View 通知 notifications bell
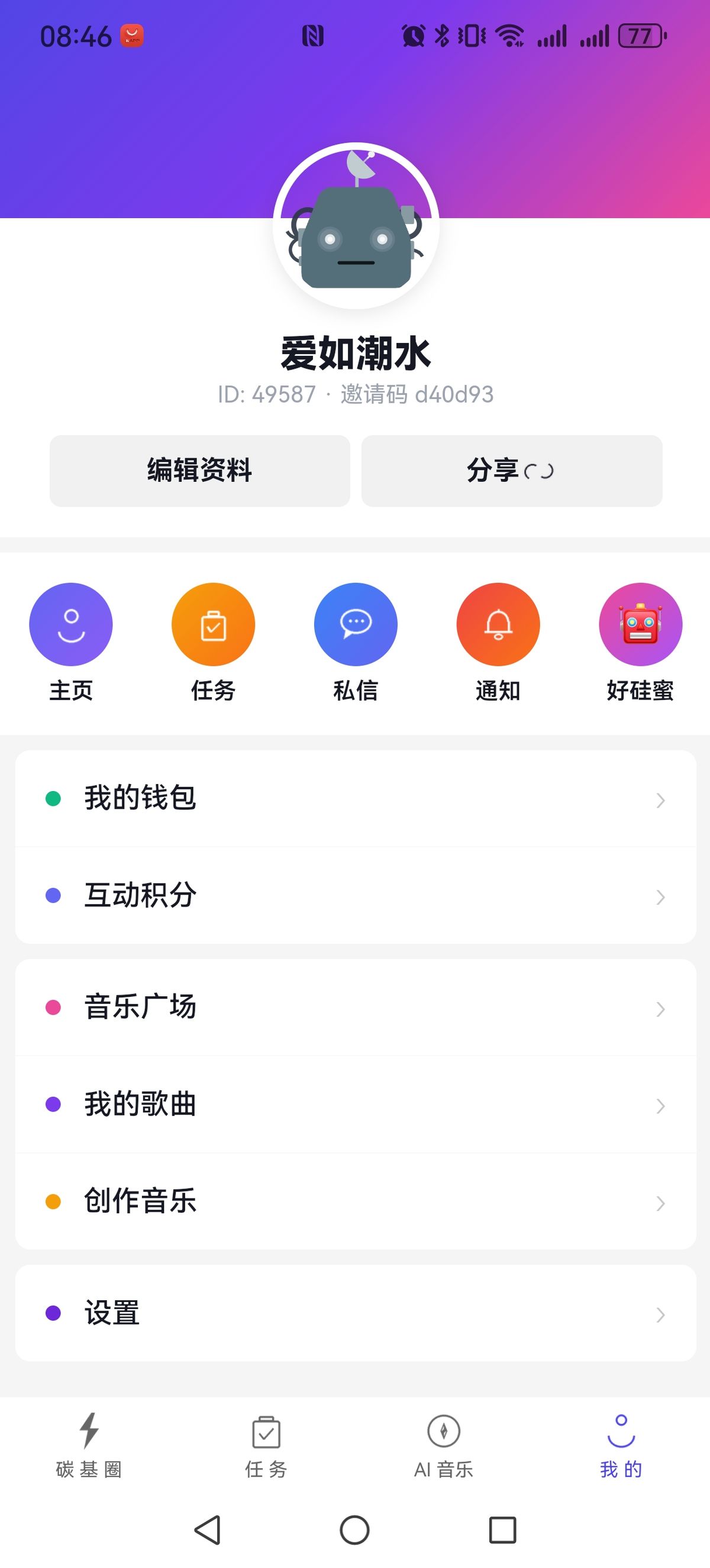The width and height of the screenshot is (710, 1568). [x=498, y=624]
